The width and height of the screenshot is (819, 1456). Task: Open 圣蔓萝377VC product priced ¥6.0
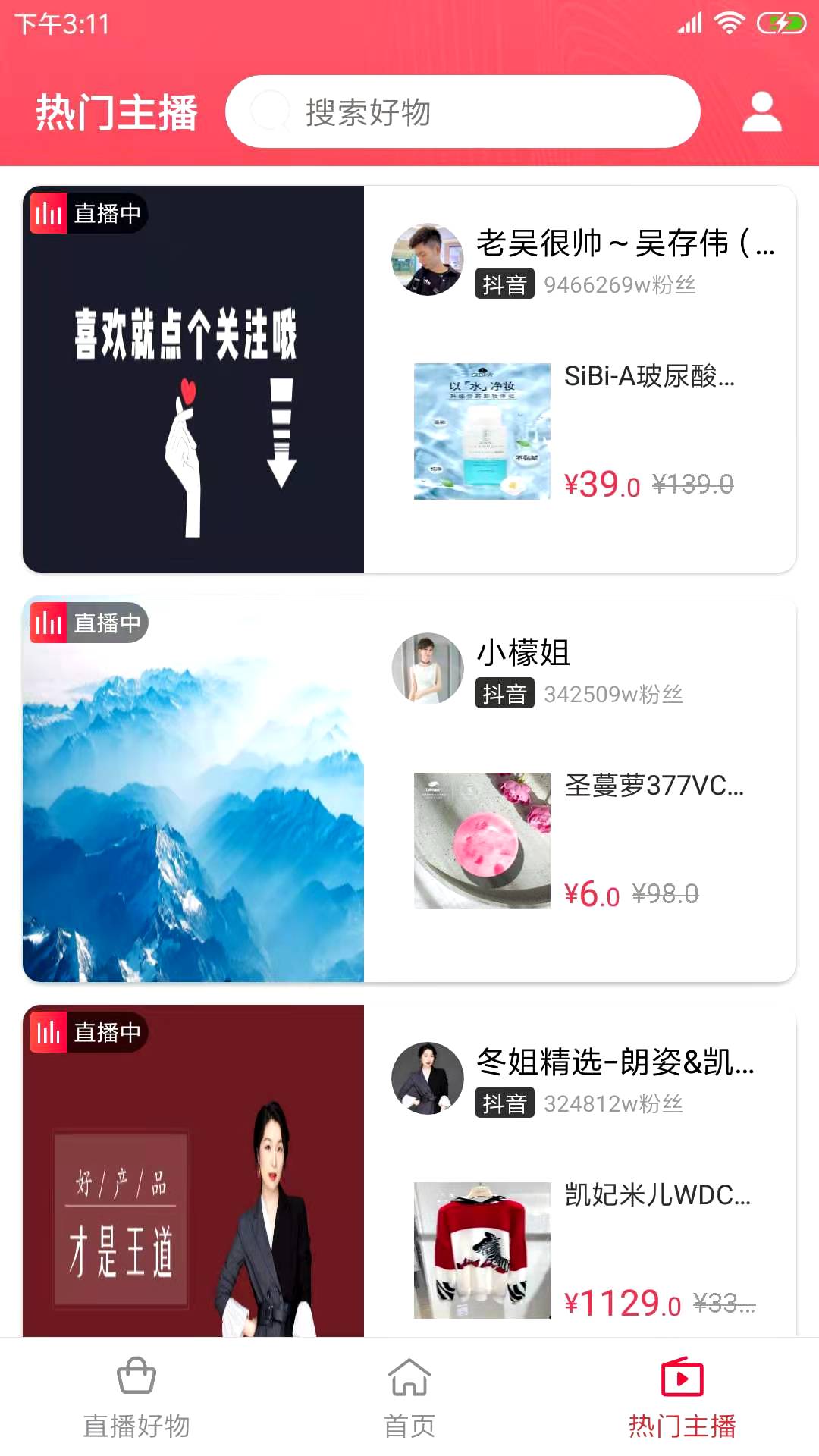click(x=482, y=841)
